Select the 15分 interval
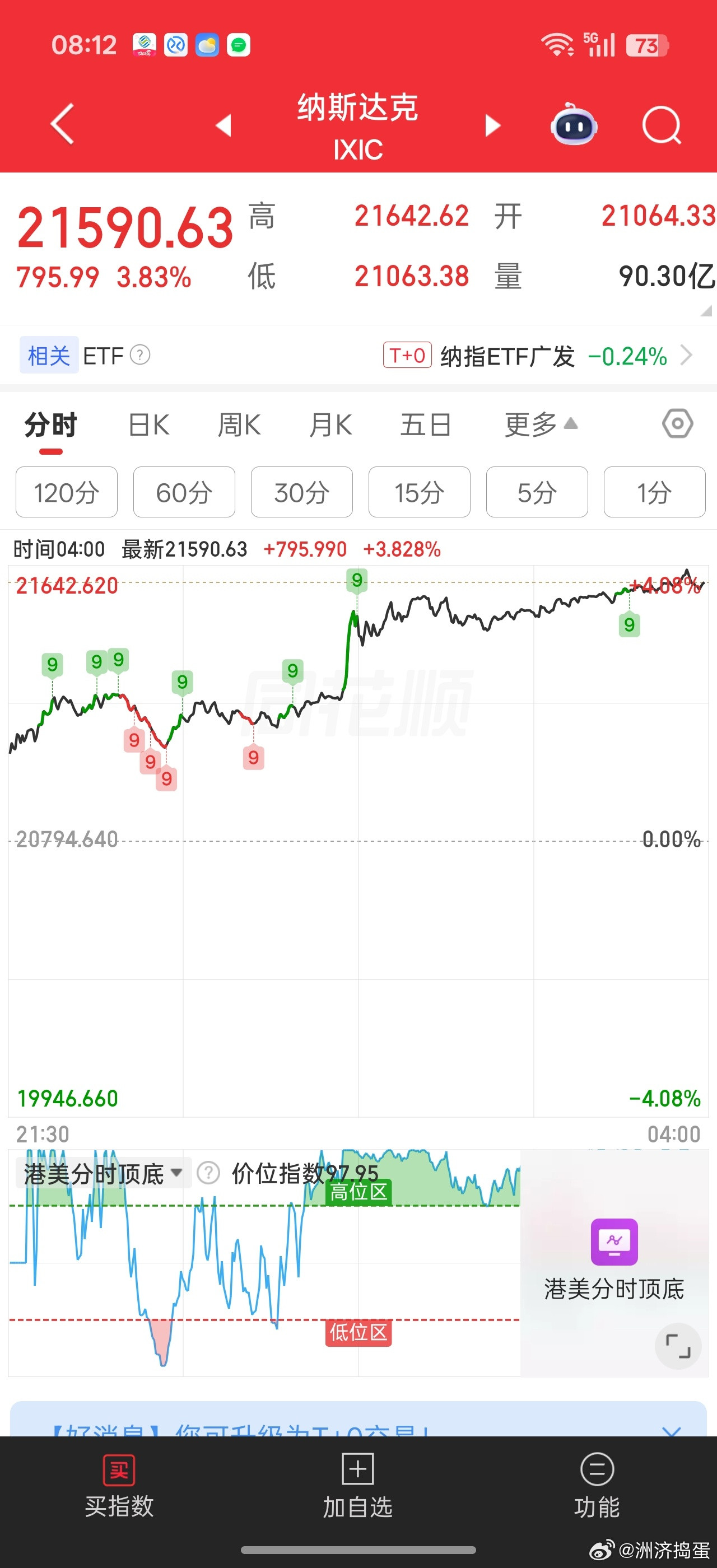 419,493
